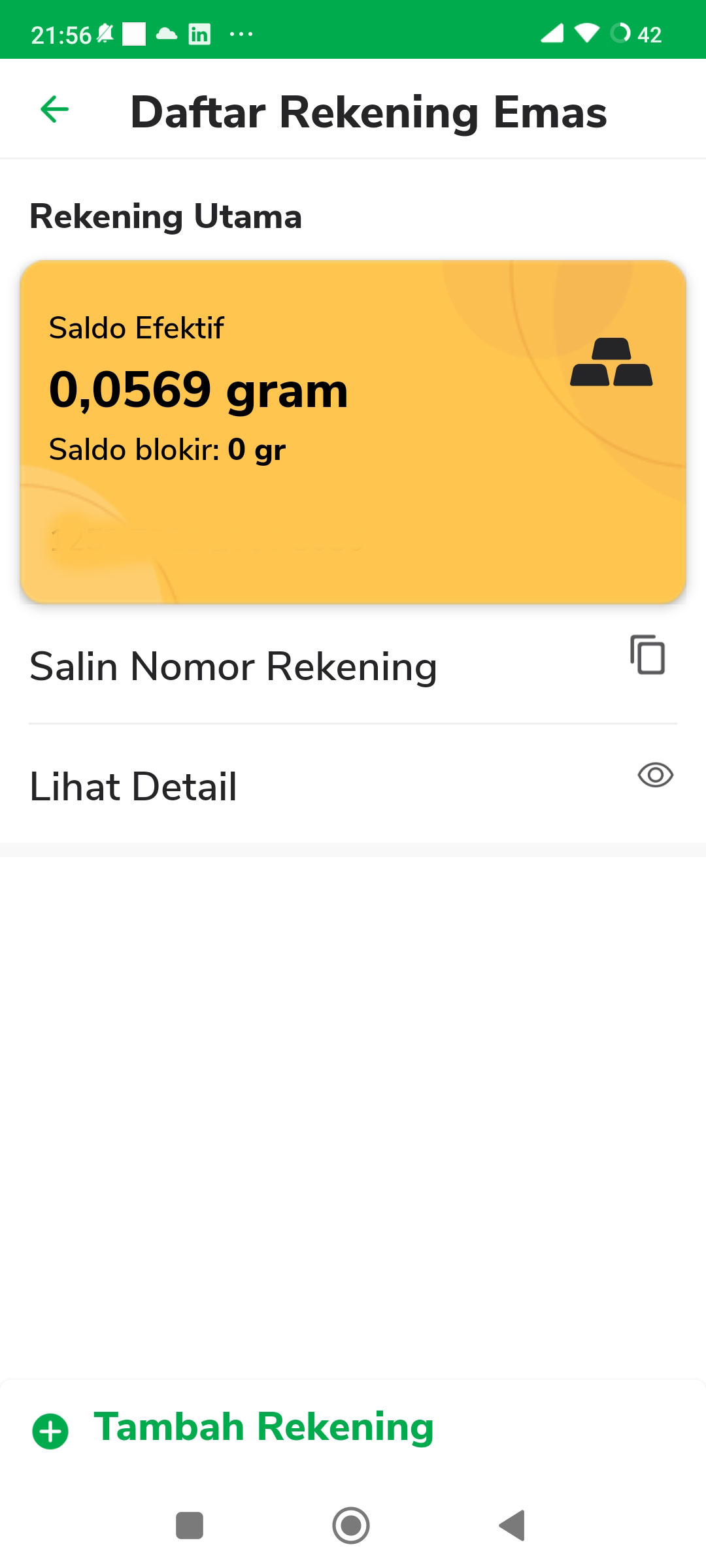Open recent apps from navigation bar
706x1568 pixels.
pos(190,1526)
